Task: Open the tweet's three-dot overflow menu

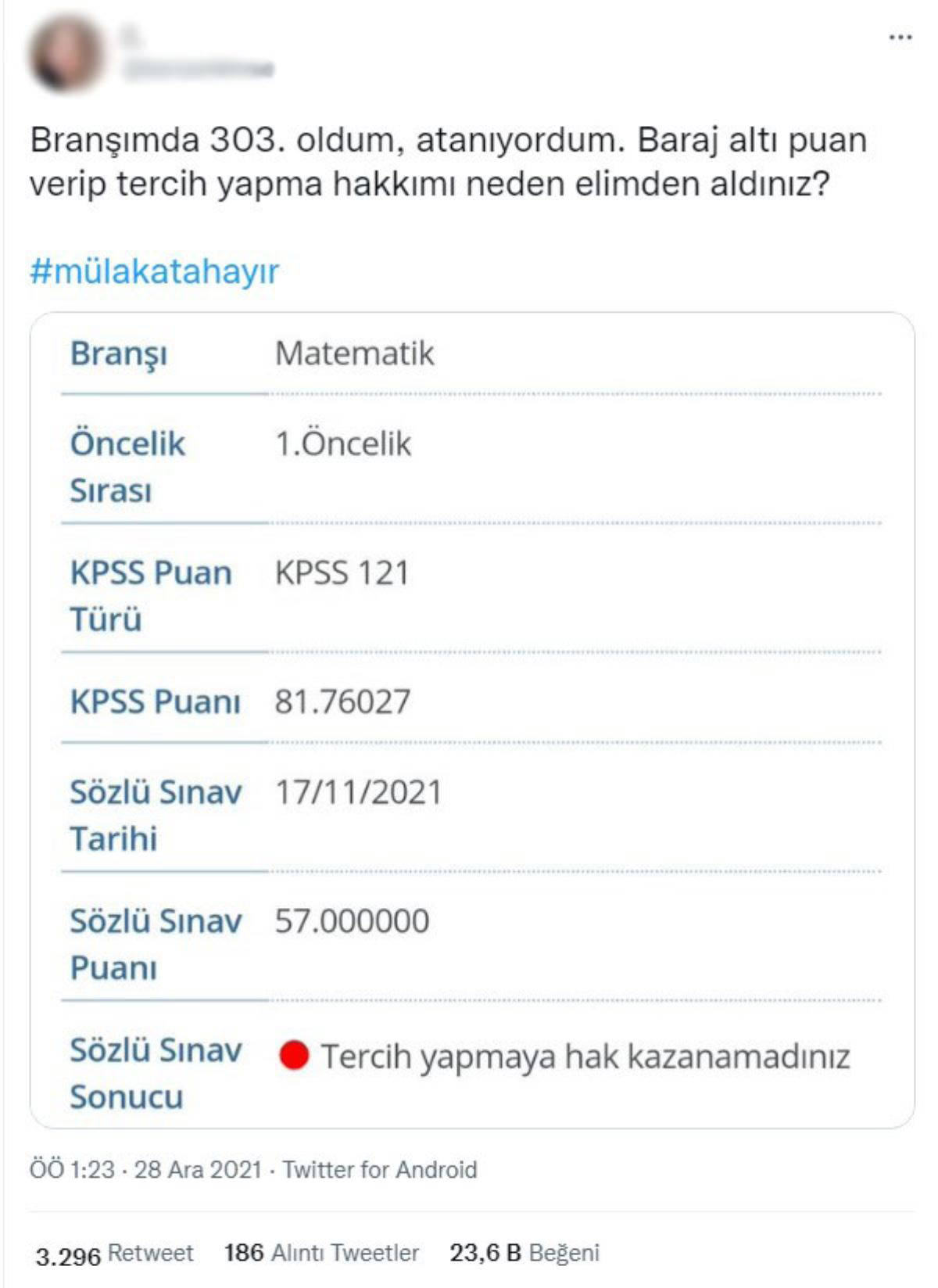Action: tap(900, 38)
